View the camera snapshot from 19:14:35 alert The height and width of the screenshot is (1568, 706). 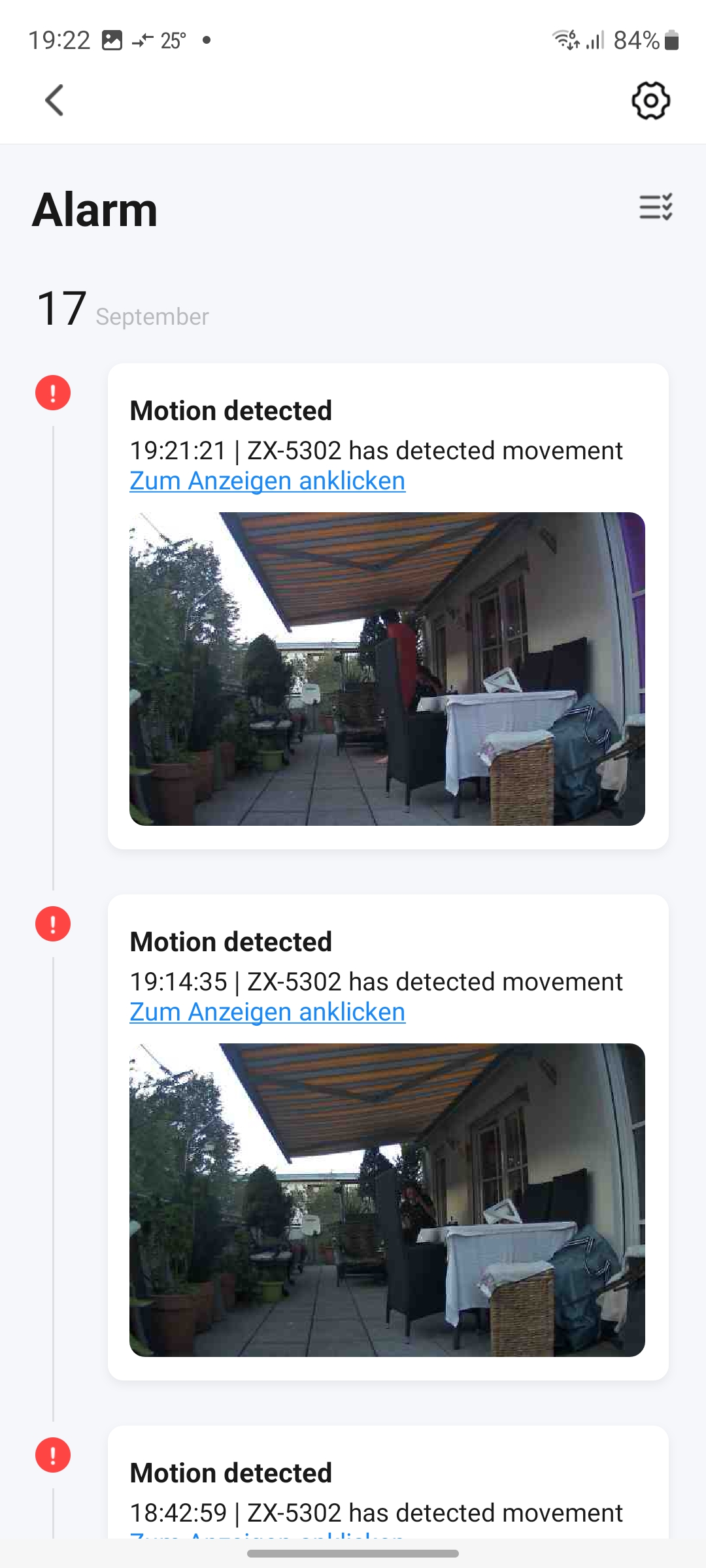pos(387,1200)
